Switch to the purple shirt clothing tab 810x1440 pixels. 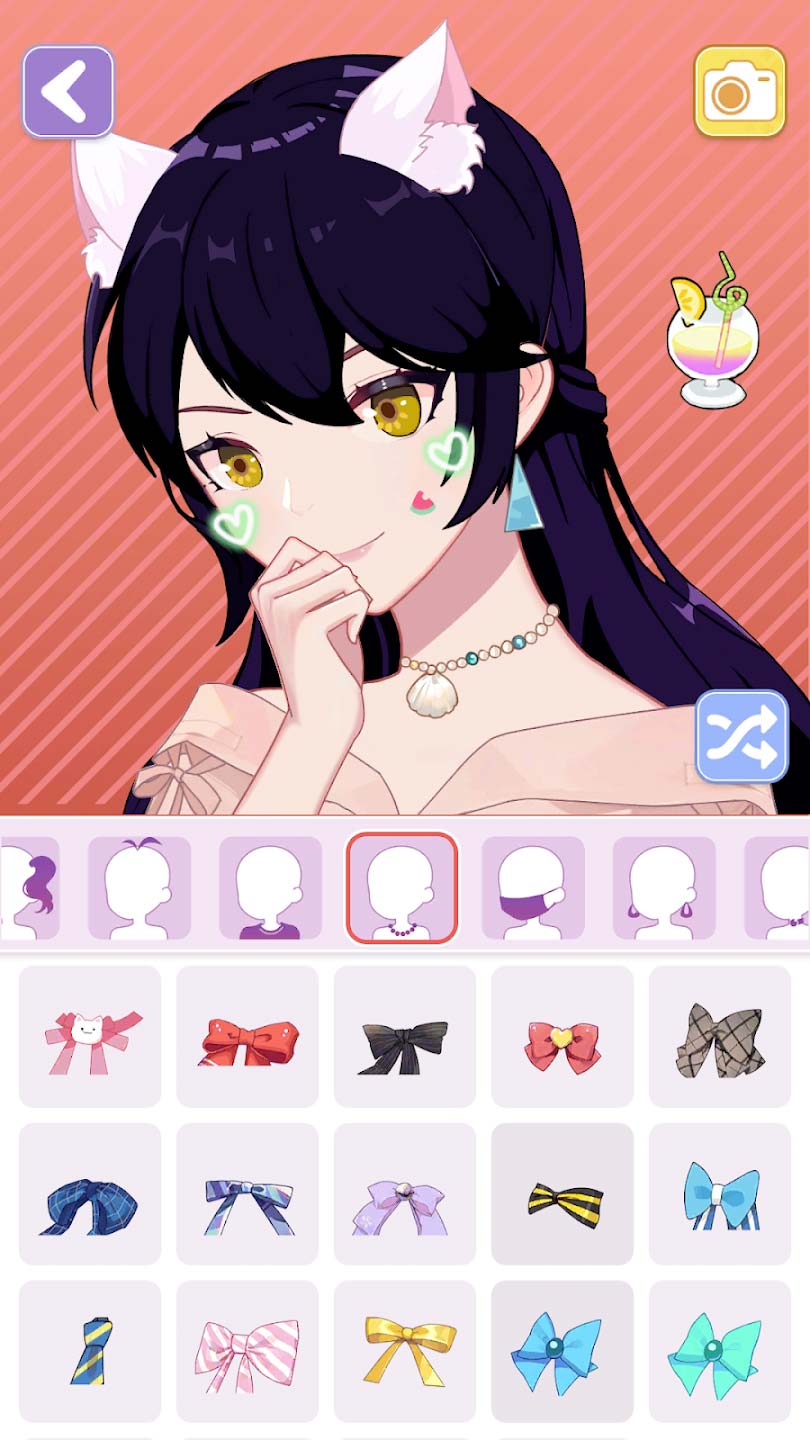coord(270,888)
